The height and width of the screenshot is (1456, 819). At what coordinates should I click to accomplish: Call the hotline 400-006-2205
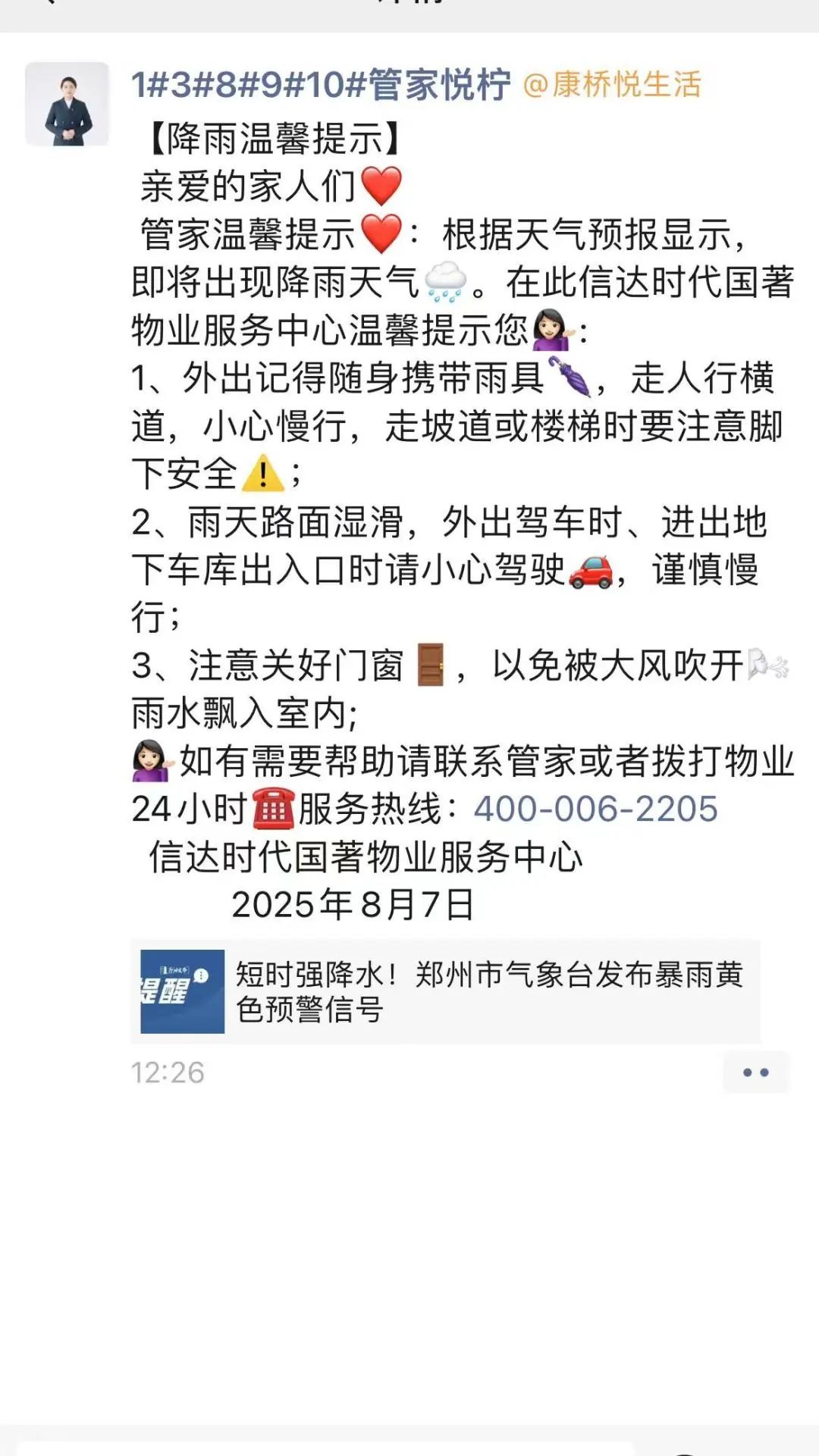[x=595, y=809]
